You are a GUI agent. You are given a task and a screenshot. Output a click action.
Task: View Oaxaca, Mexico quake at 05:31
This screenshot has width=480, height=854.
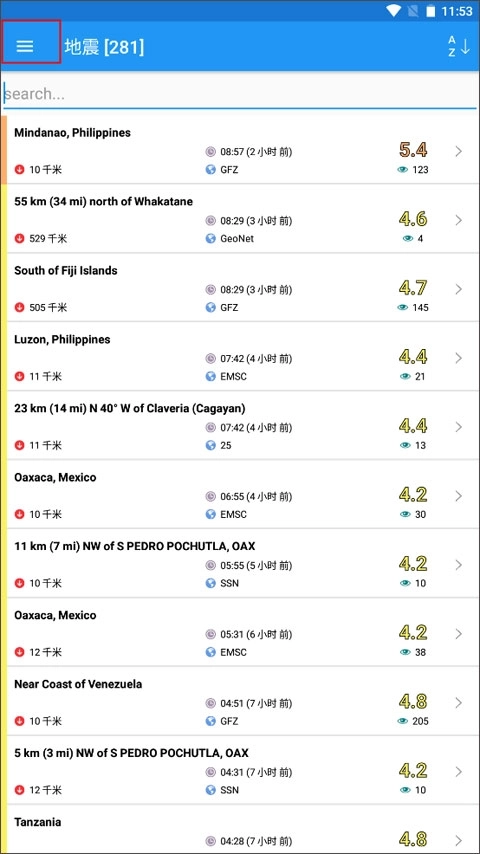pyautogui.click(x=240, y=632)
